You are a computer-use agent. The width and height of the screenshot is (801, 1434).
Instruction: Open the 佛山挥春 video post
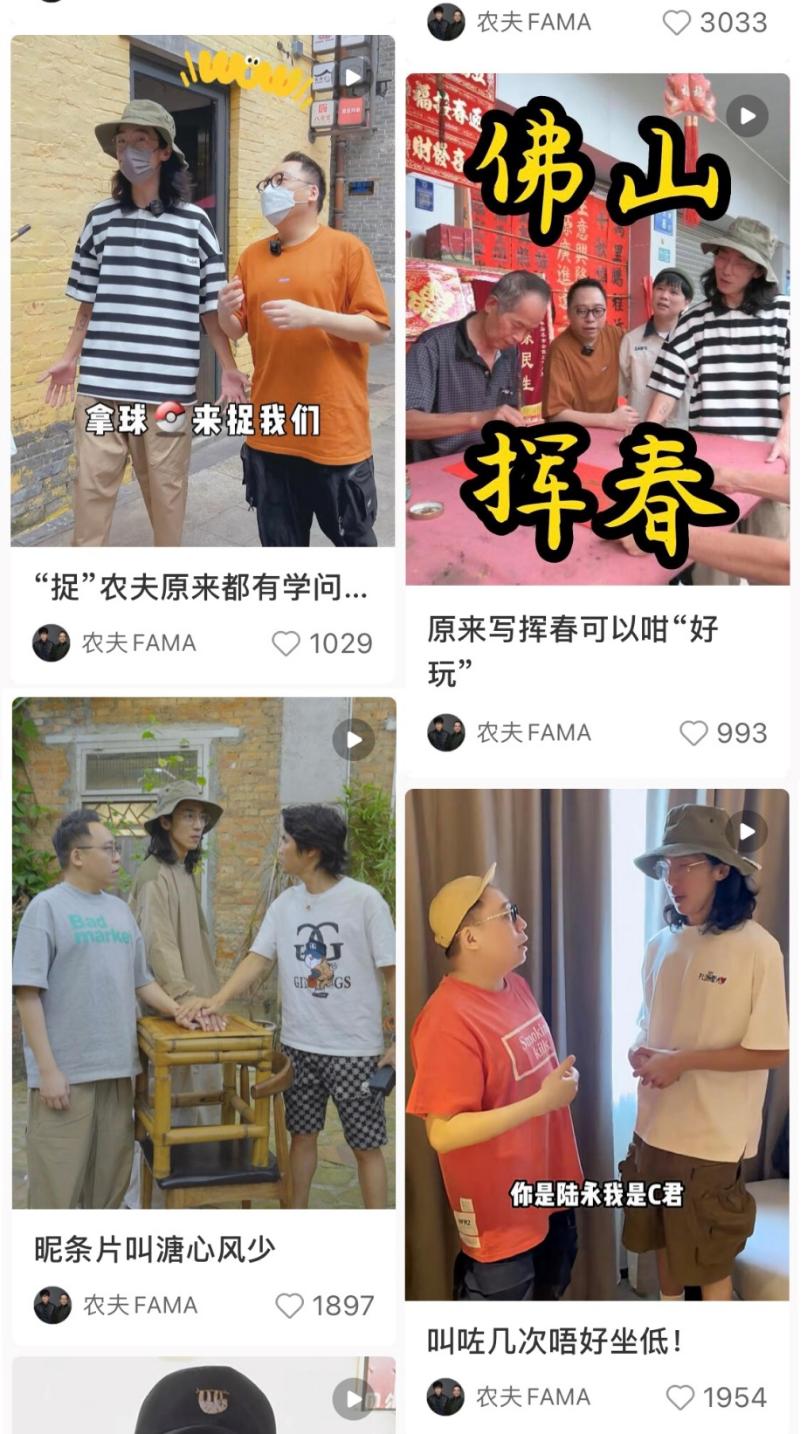pos(597,328)
